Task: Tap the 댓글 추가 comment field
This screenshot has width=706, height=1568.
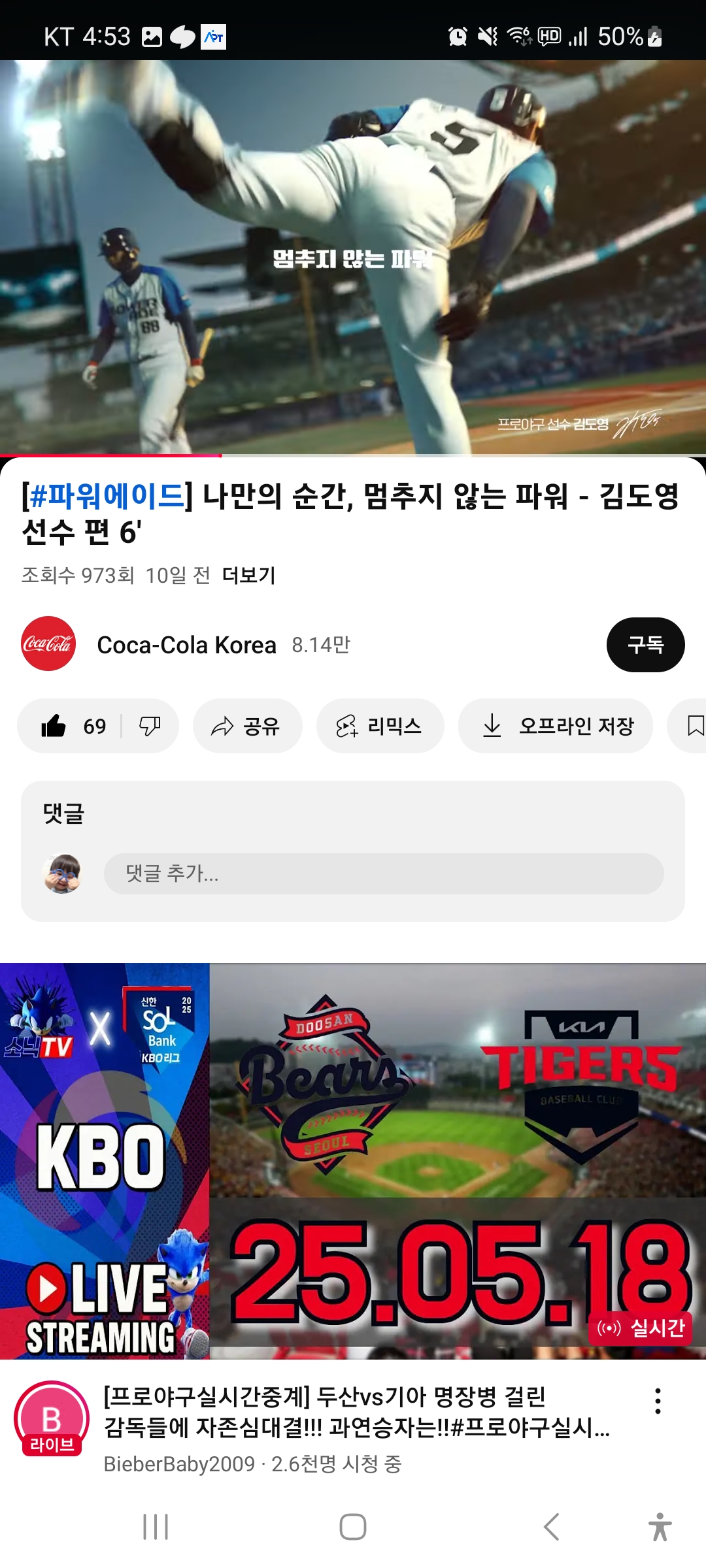Action: click(x=383, y=874)
